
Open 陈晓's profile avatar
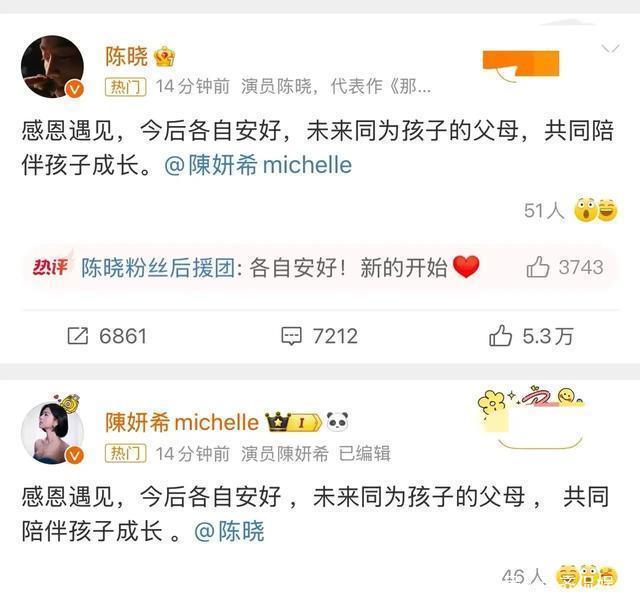52,67
